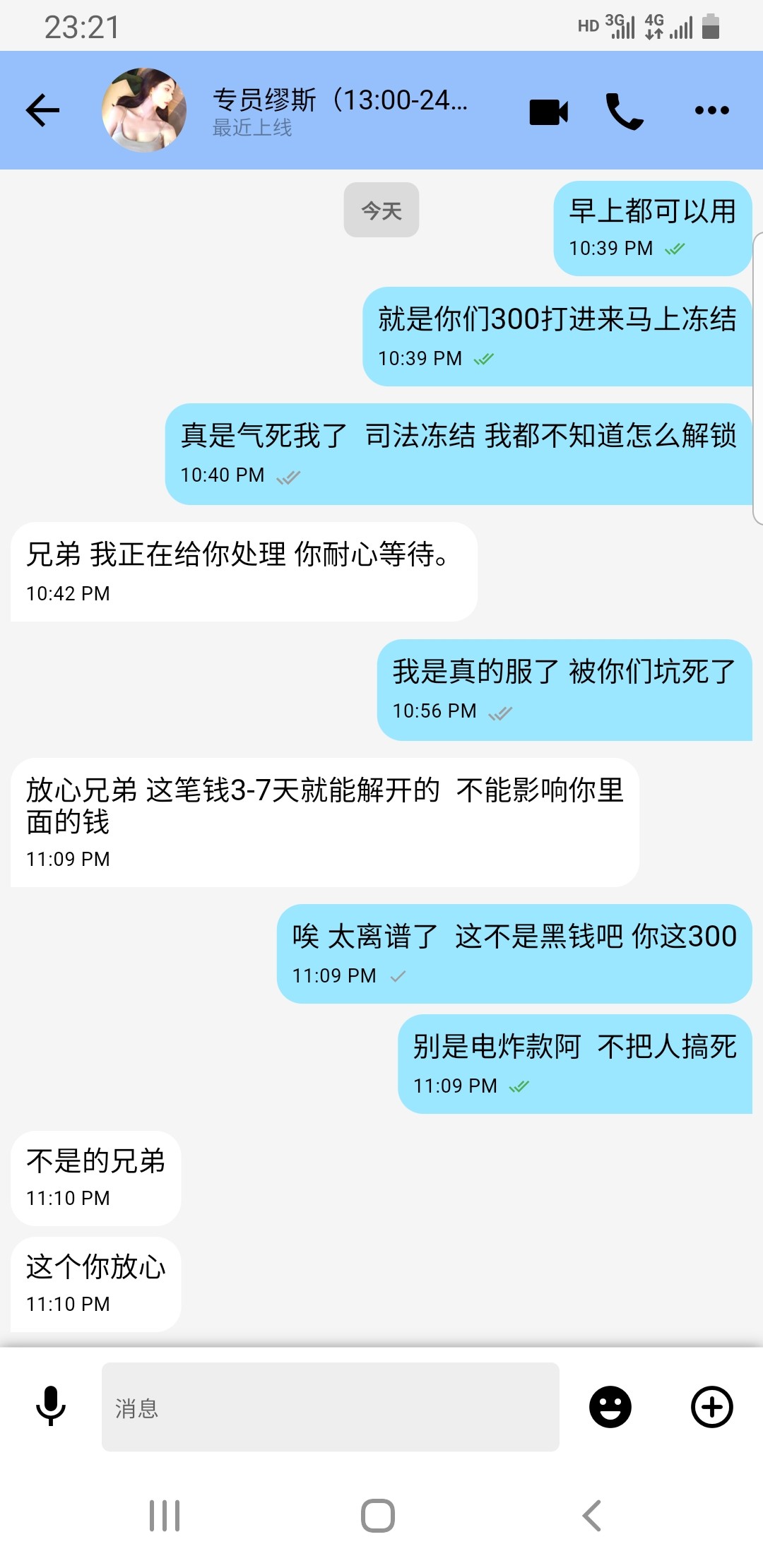Tap the 这个你放心 message bubble
The image size is (763, 1568).
[94, 1268]
